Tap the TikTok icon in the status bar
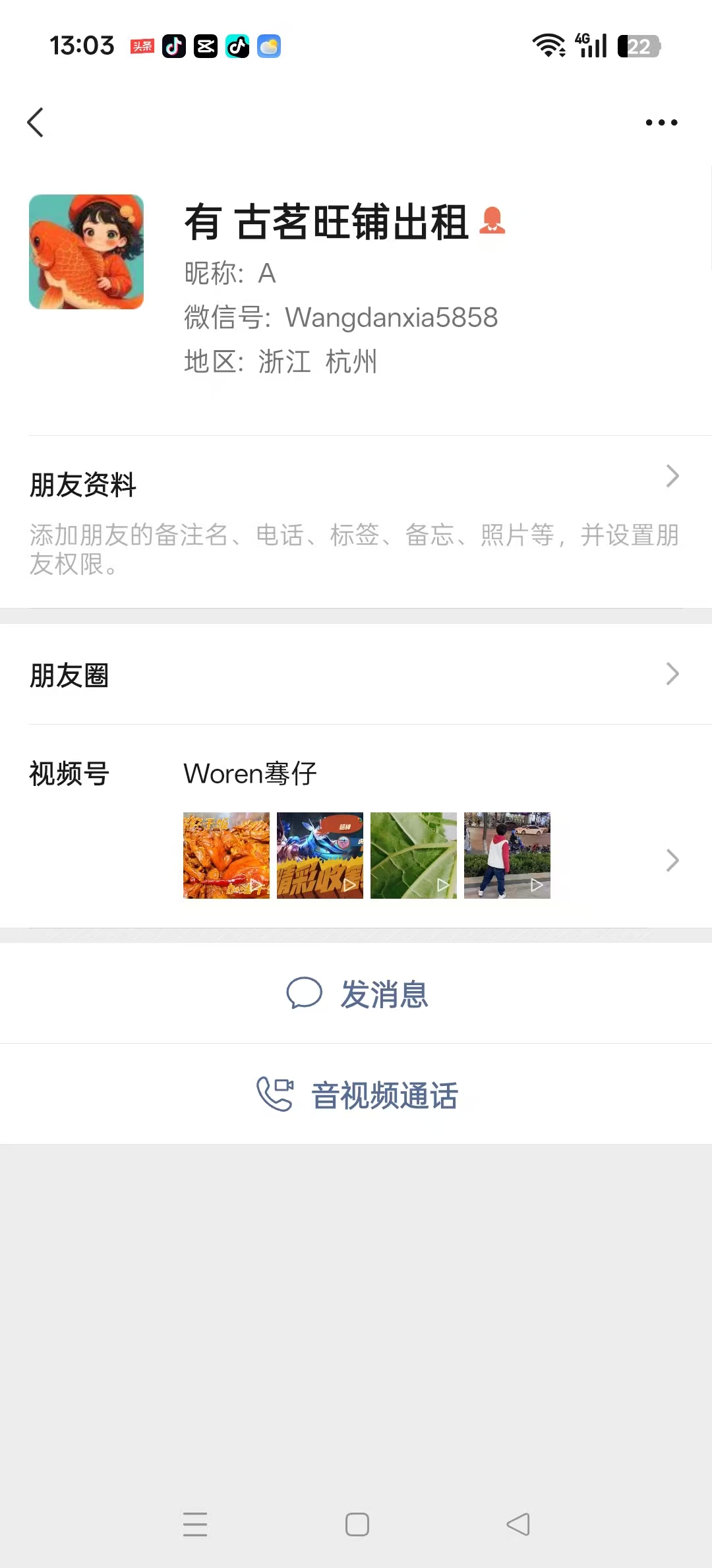This screenshot has width=712, height=1568. 174,45
